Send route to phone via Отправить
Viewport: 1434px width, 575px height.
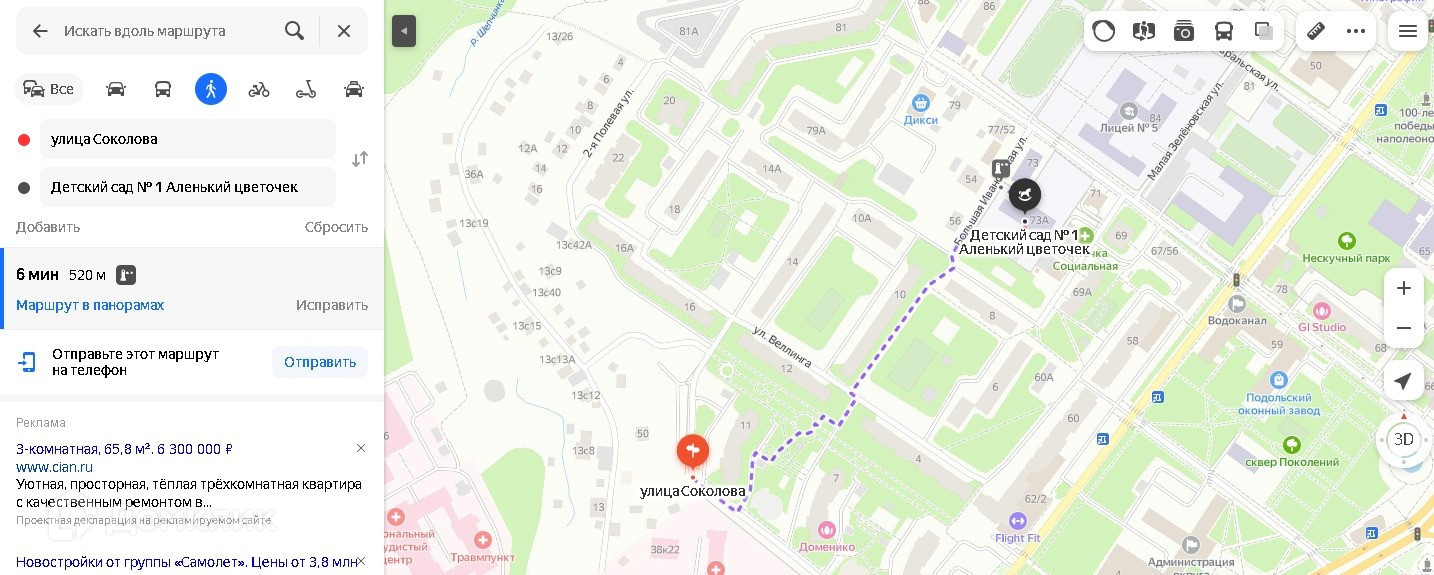point(320,362)
